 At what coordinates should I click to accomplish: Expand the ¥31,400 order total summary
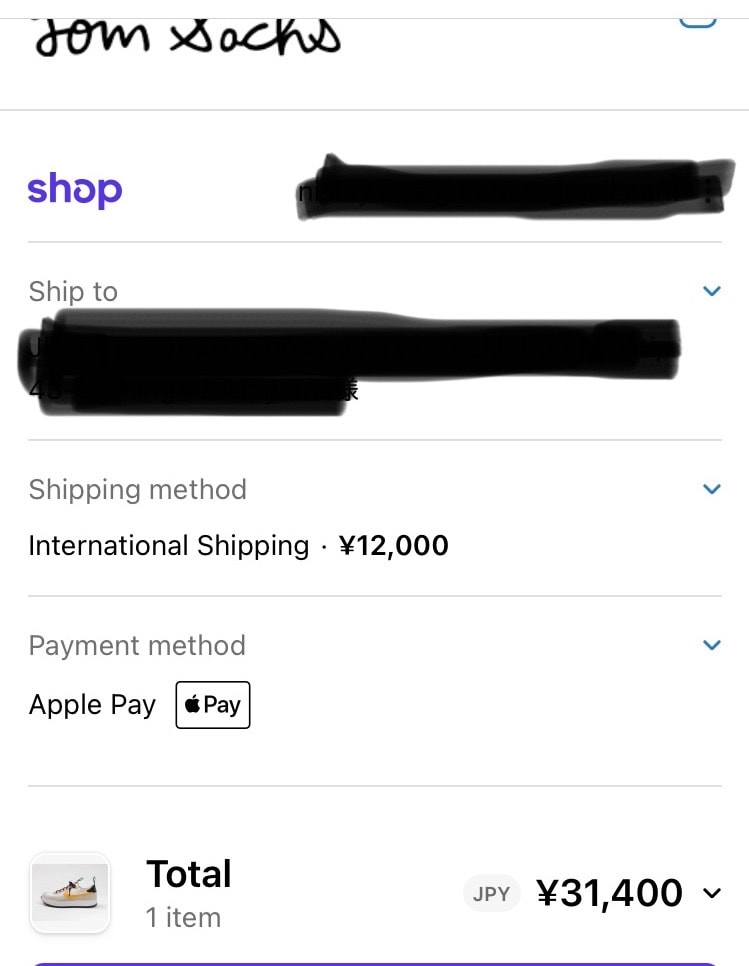711,893
